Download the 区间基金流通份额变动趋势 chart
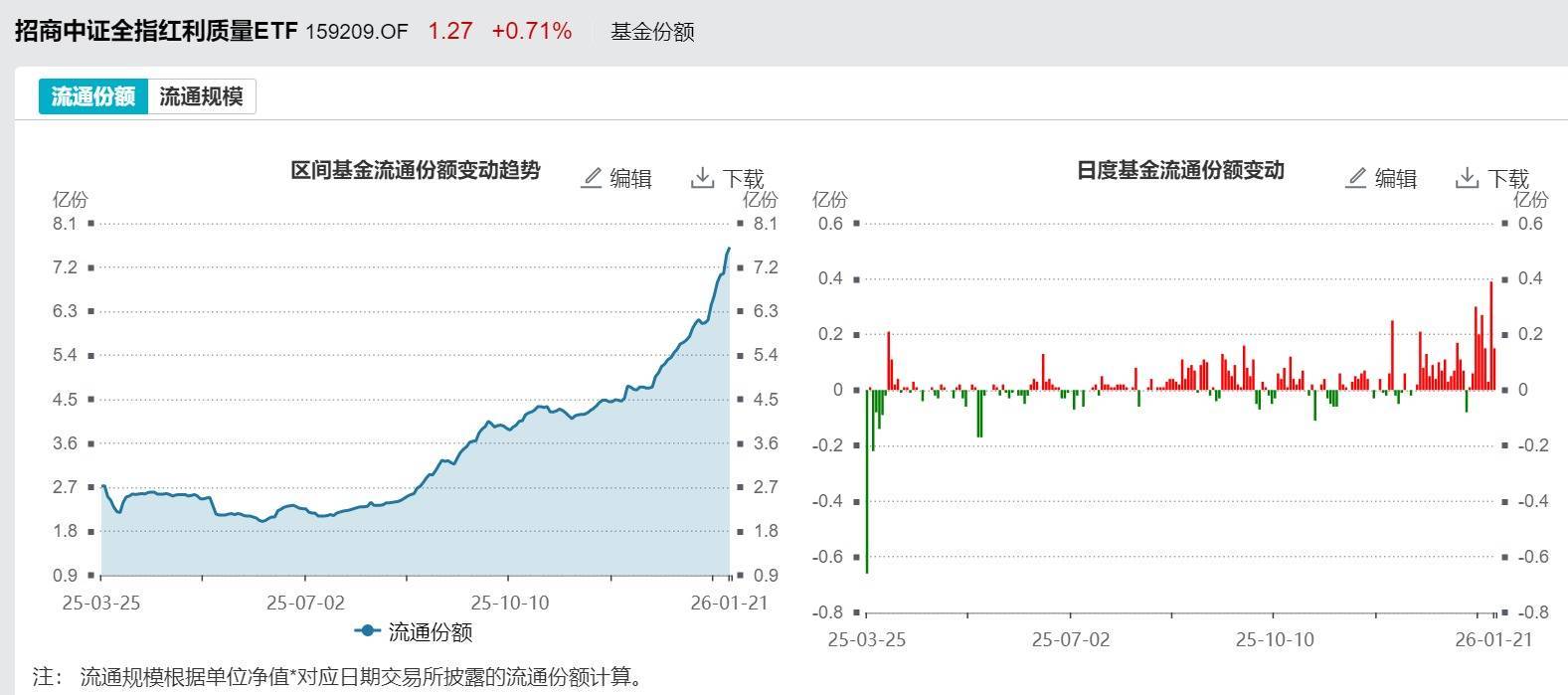This screenshot has width=1568, height=695. pyautogui.click(x=727, y=178)
